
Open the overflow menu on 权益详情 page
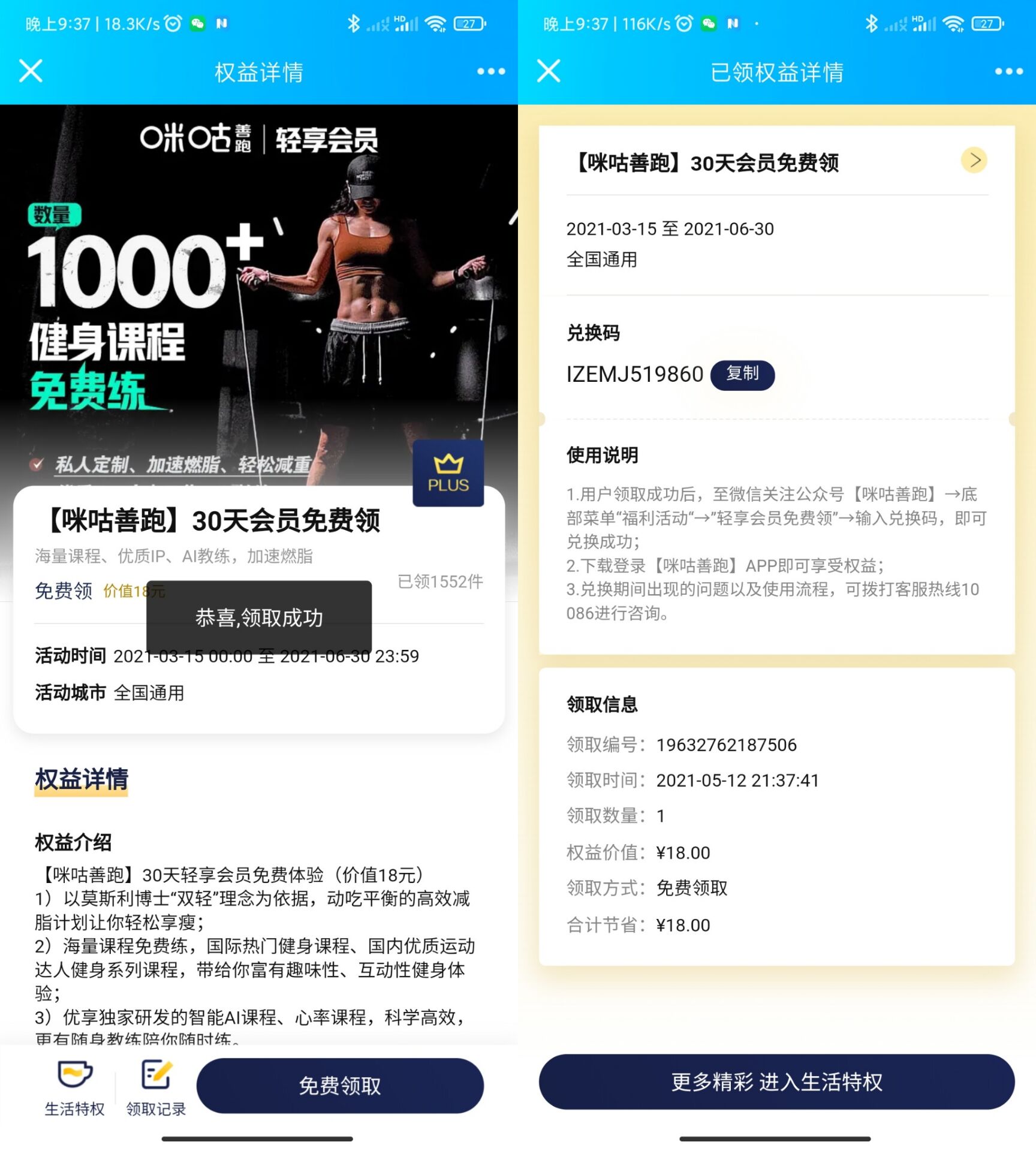[x=490, y=72]
